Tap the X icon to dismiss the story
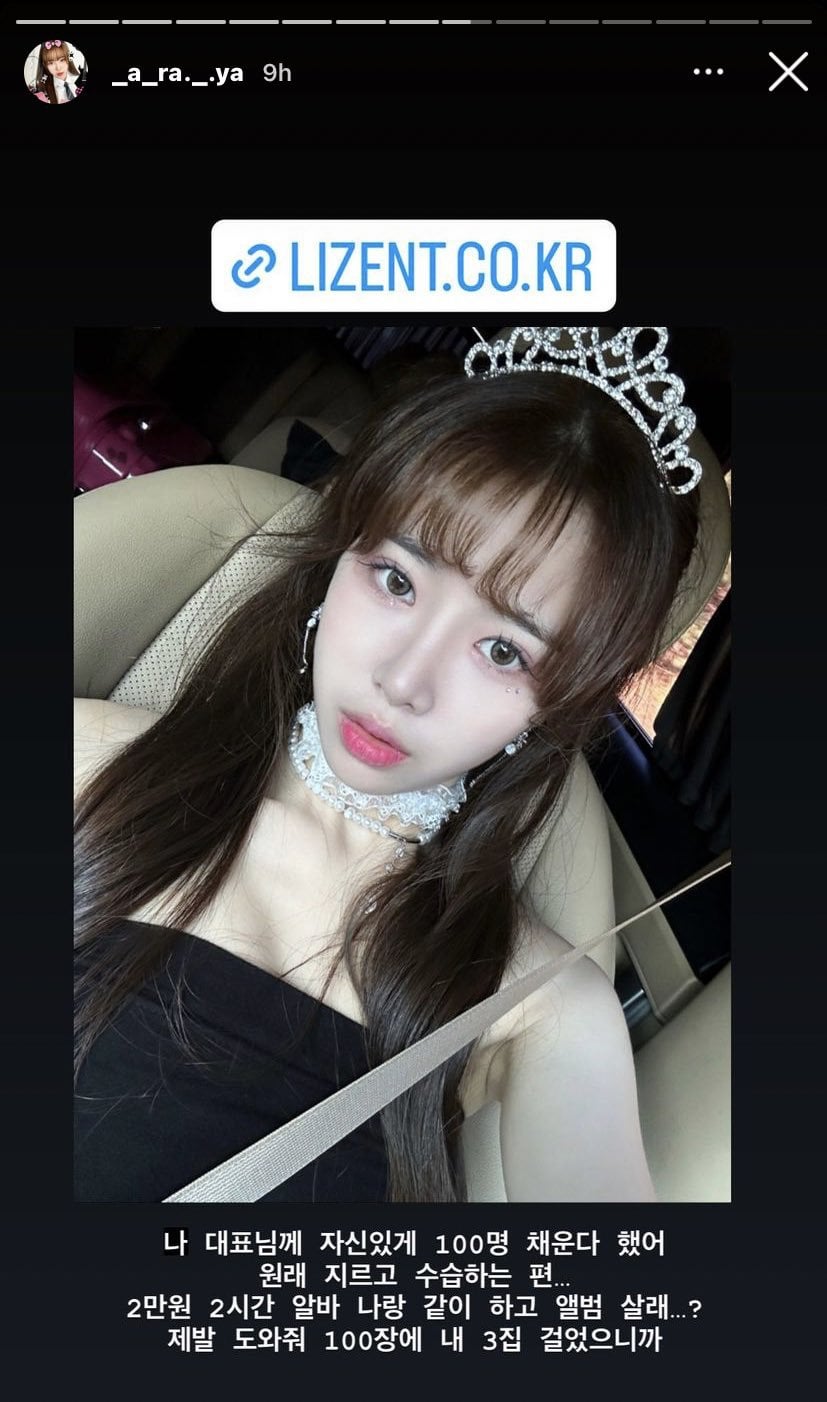The height and width of the screenshot is (1402, 827). tap(788, 71)
